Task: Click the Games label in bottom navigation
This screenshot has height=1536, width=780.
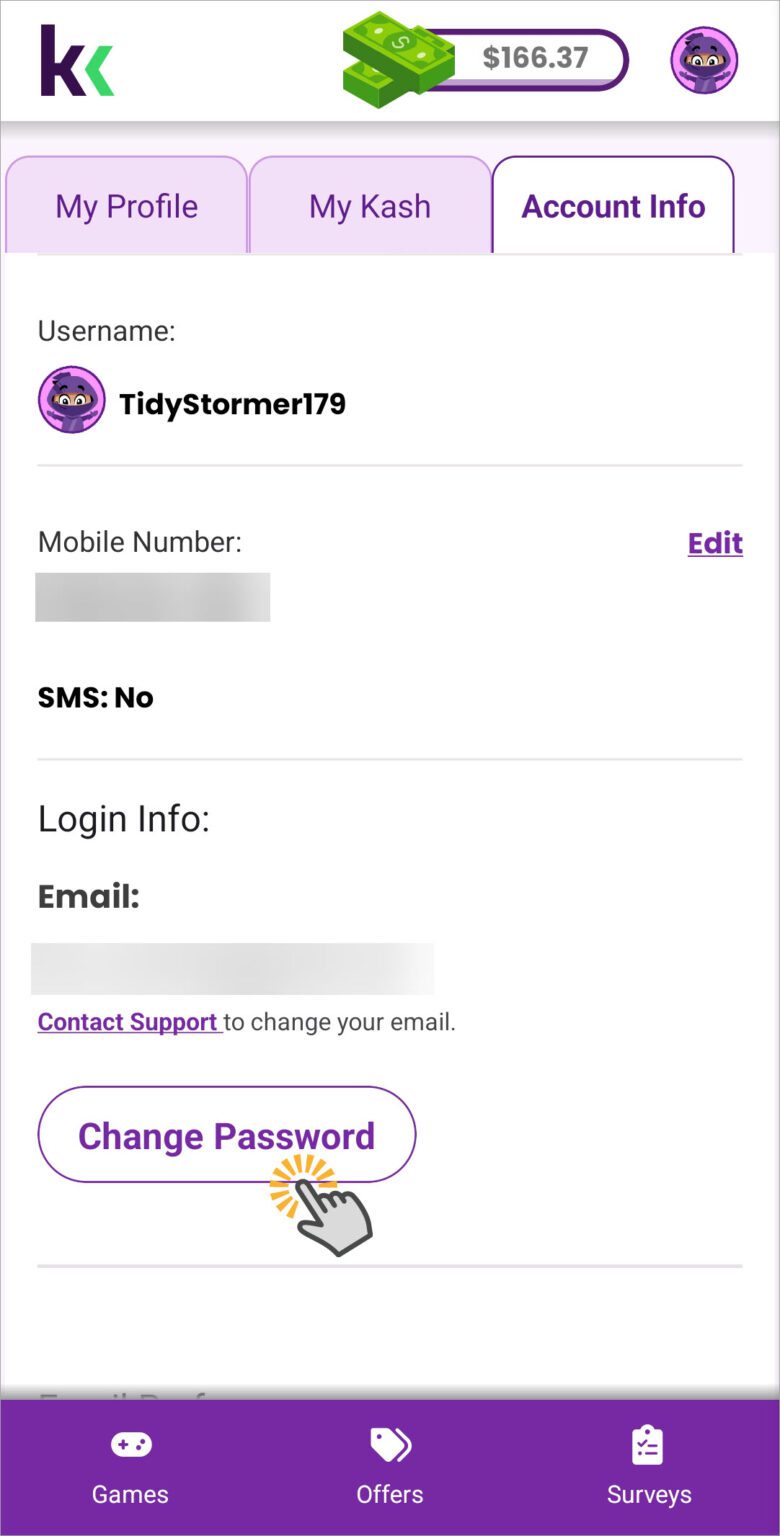Action: tap(129, 1494)
